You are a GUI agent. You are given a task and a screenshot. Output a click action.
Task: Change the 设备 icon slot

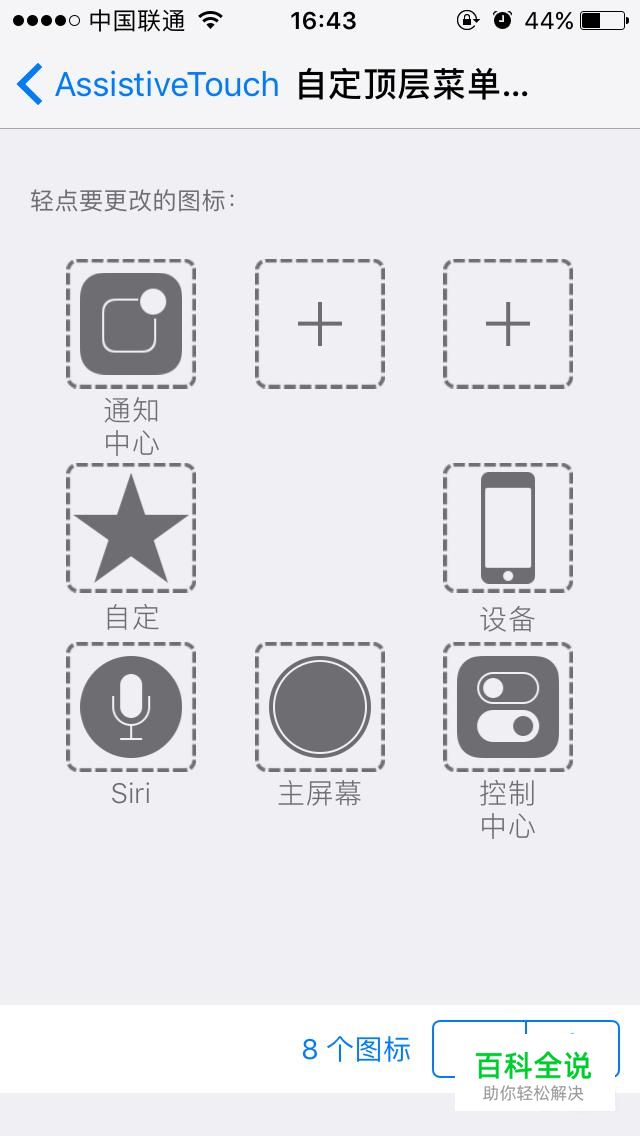[508, 528]
